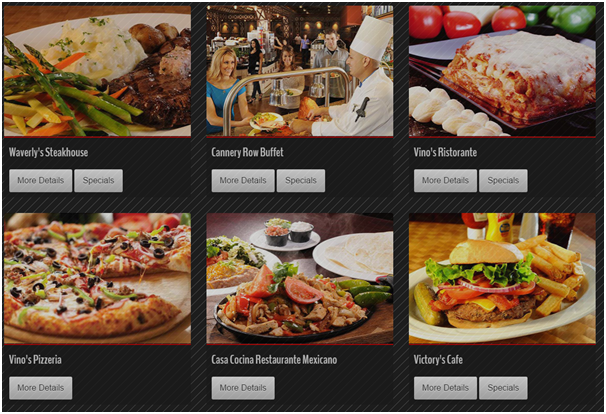Open More Details for Vino's Ristorante

point(445,181)
